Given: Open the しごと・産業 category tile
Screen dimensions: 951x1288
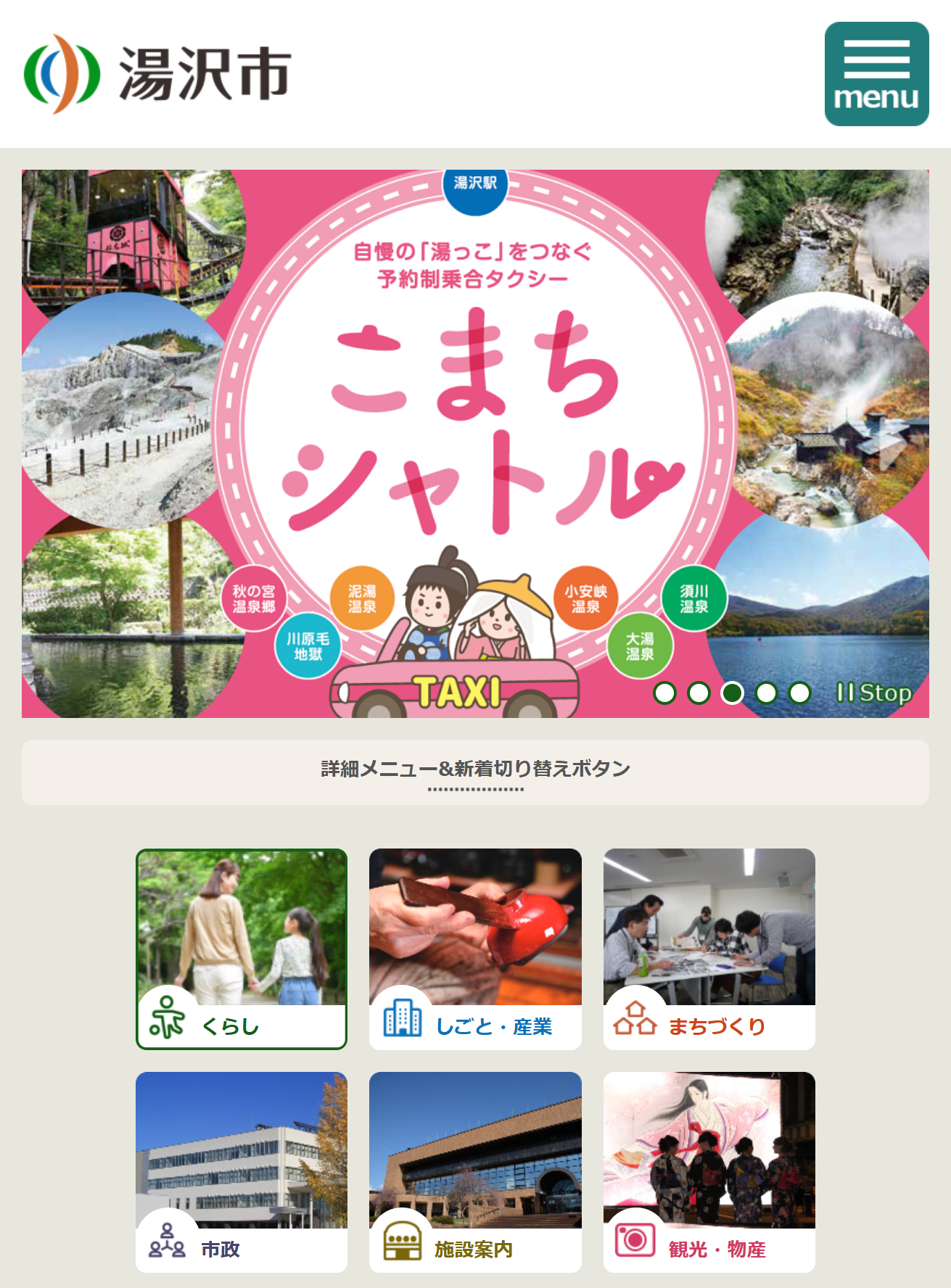Looking at the screenshot, I should (x=475, y=949).
